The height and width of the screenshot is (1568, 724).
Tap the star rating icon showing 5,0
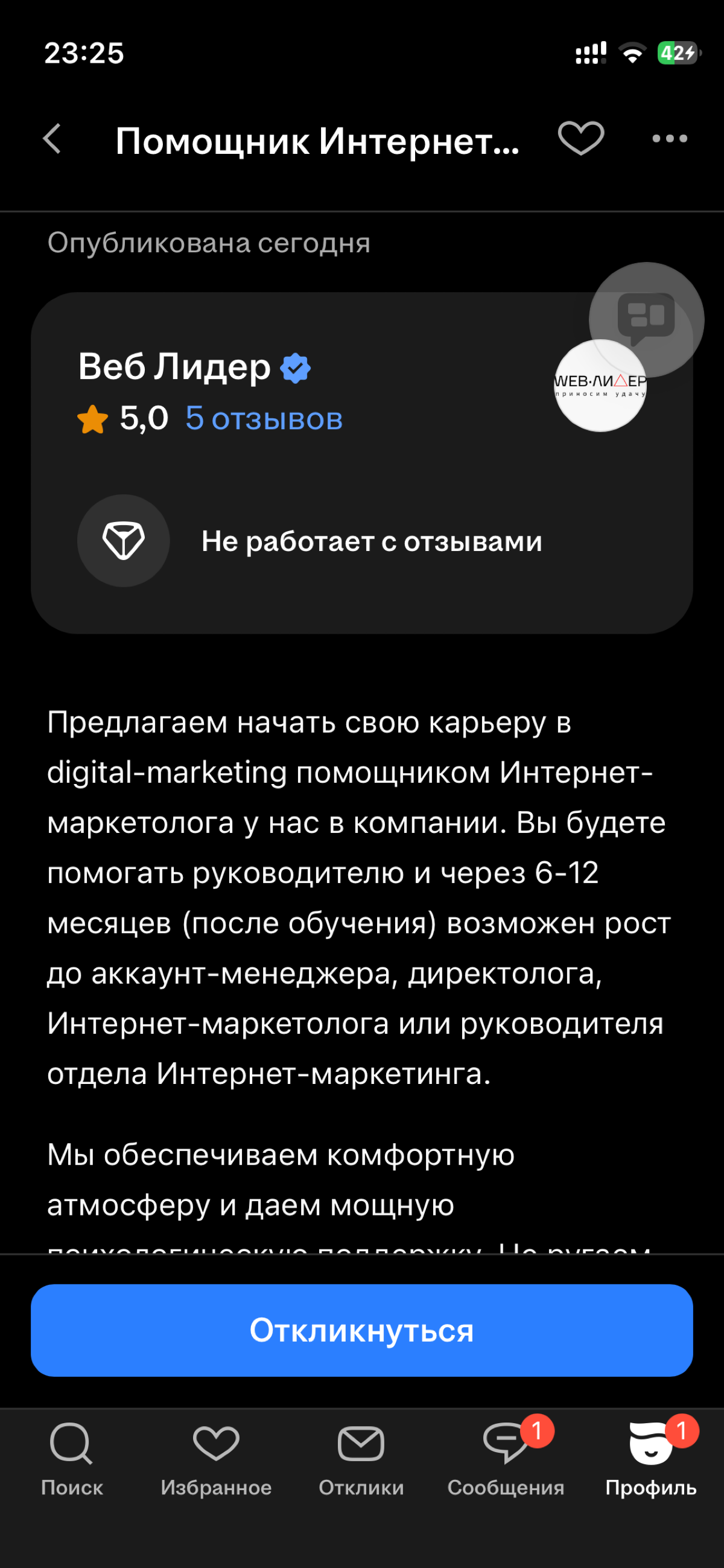pyautogui.click(x=90, y=418)
